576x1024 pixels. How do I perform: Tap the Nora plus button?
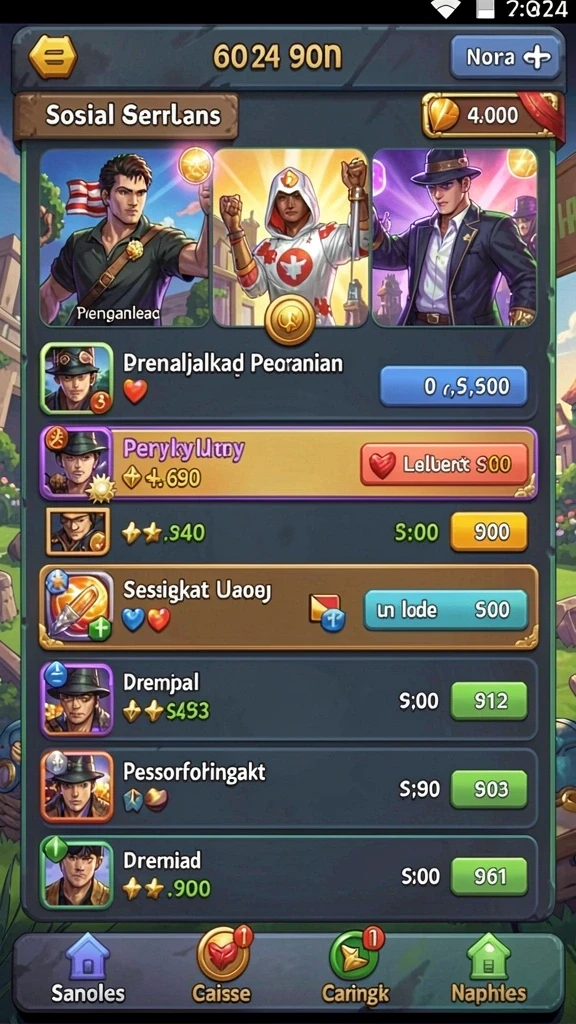click(x=505, y=57)
